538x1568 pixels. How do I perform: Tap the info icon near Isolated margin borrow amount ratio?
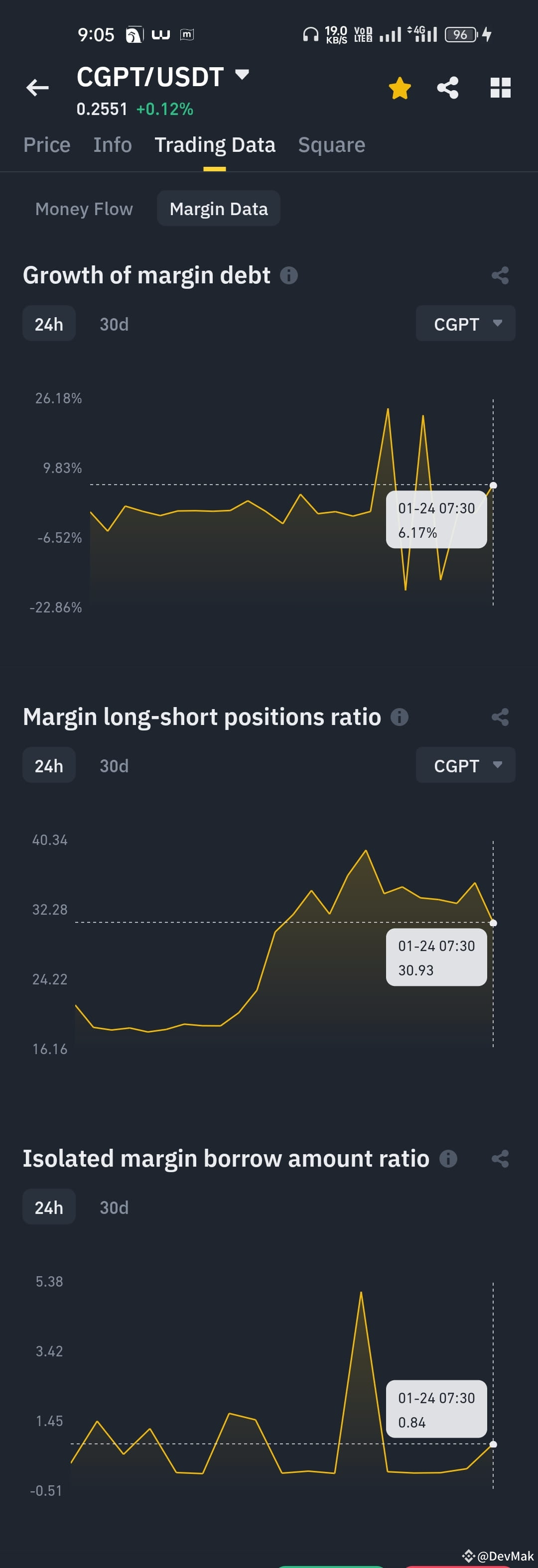click(x=449, y=1158)
